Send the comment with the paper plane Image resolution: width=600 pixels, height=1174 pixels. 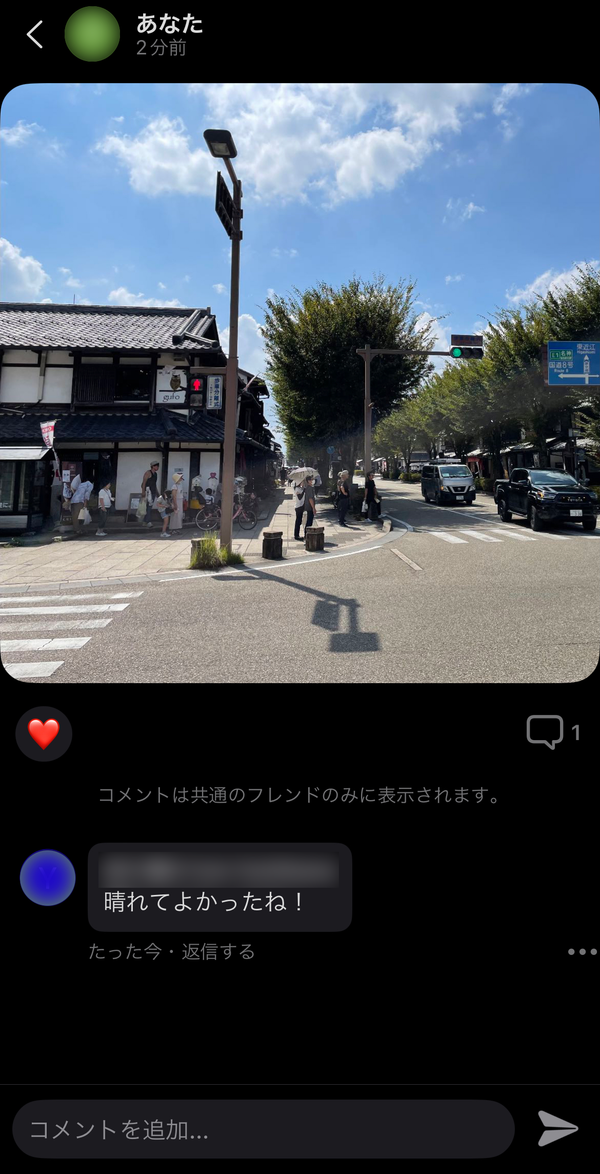coord(557,1128)
